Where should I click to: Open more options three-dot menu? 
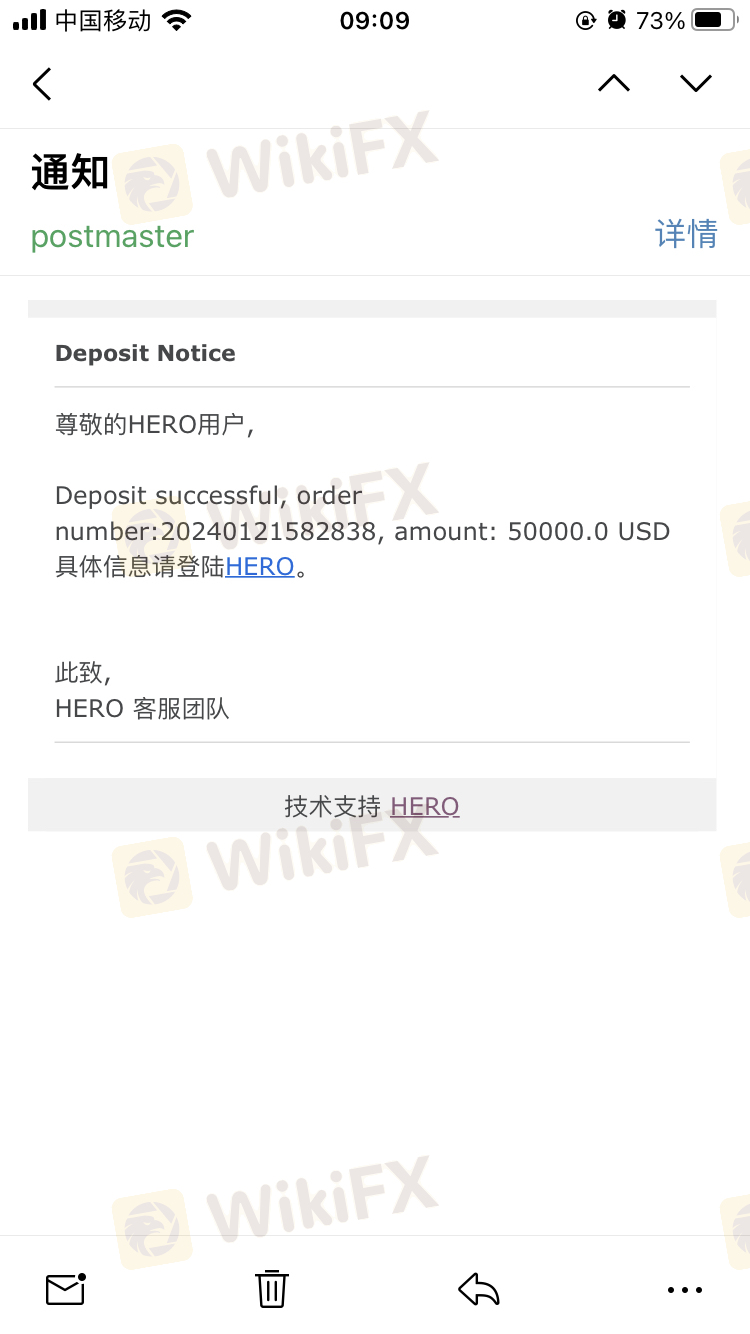point(685,1290)
